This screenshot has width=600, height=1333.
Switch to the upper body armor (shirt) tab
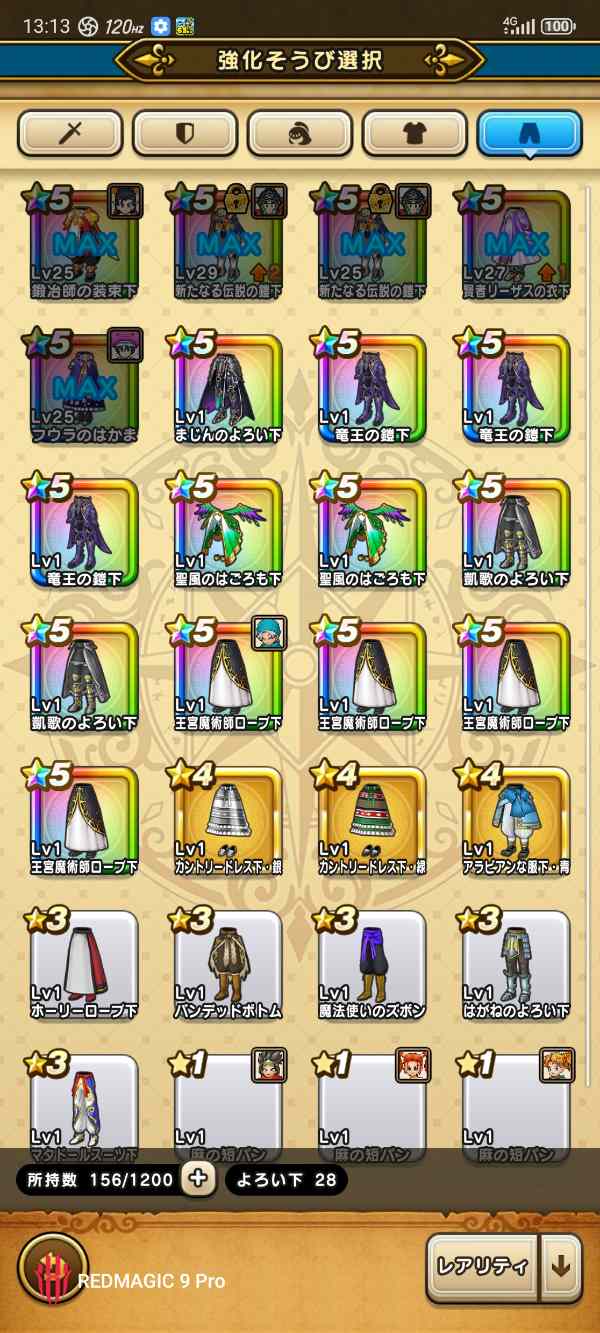415,133
